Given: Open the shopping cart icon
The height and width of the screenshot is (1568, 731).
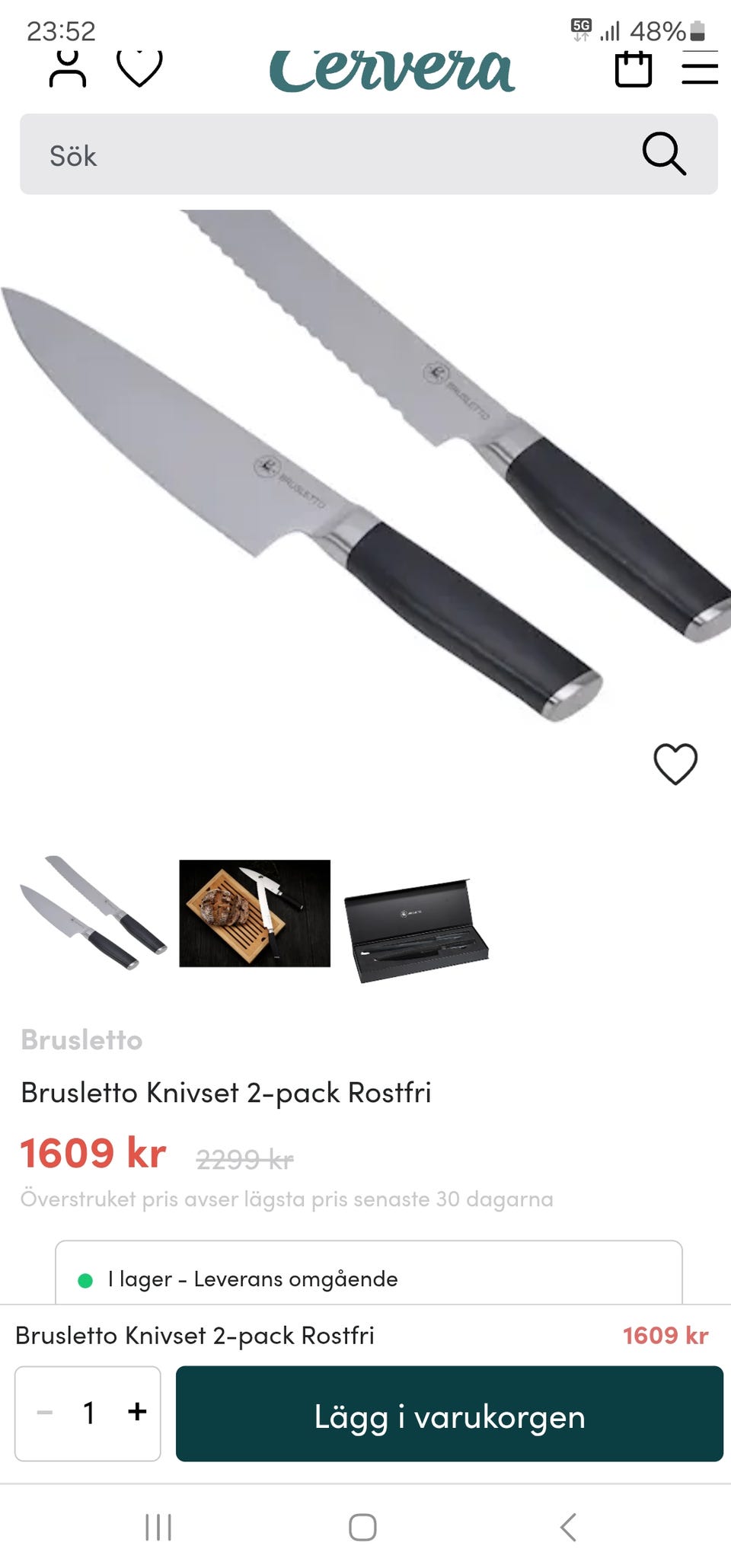Looking at the screenshot, I should point(633,69).
